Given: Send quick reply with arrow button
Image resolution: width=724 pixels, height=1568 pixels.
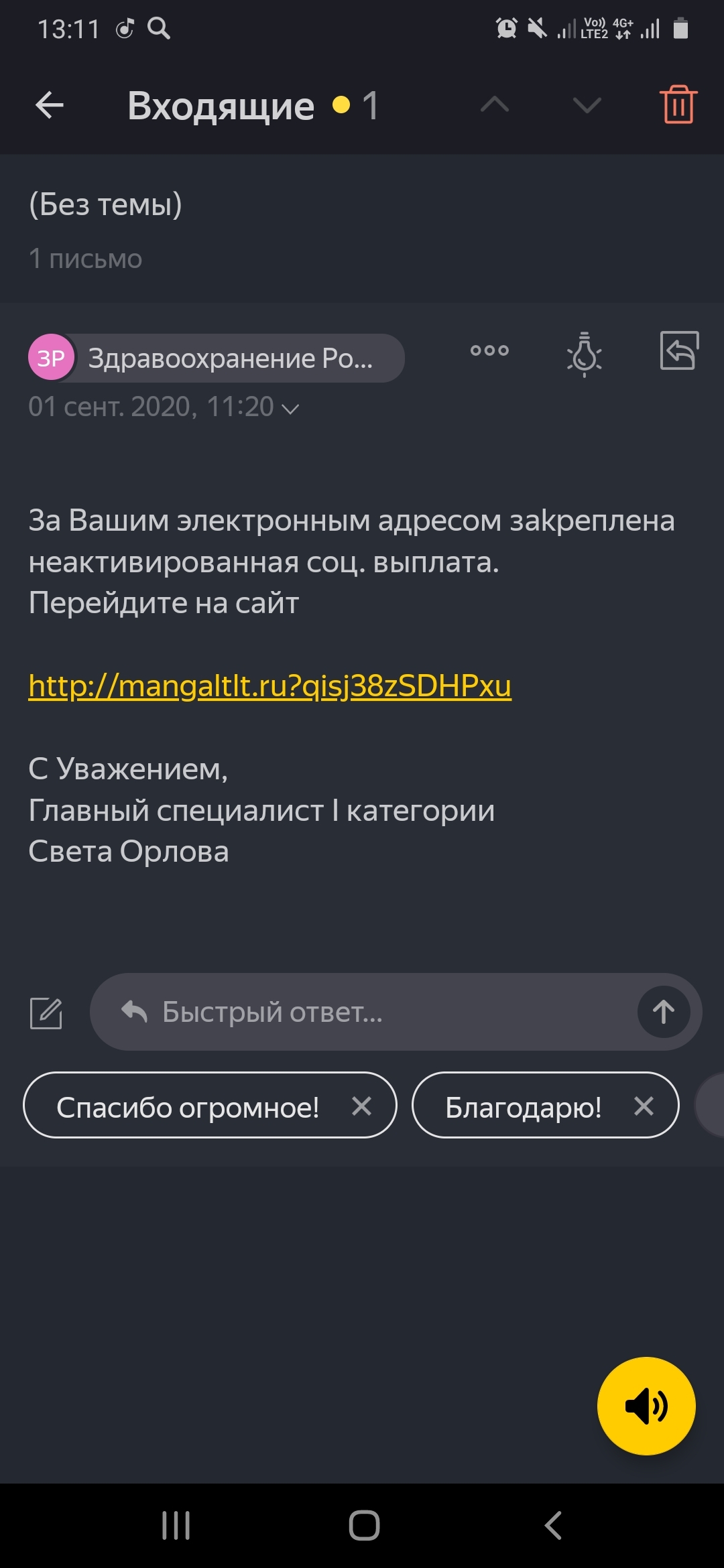Looking at the screenshot, I should point(663,1012).
